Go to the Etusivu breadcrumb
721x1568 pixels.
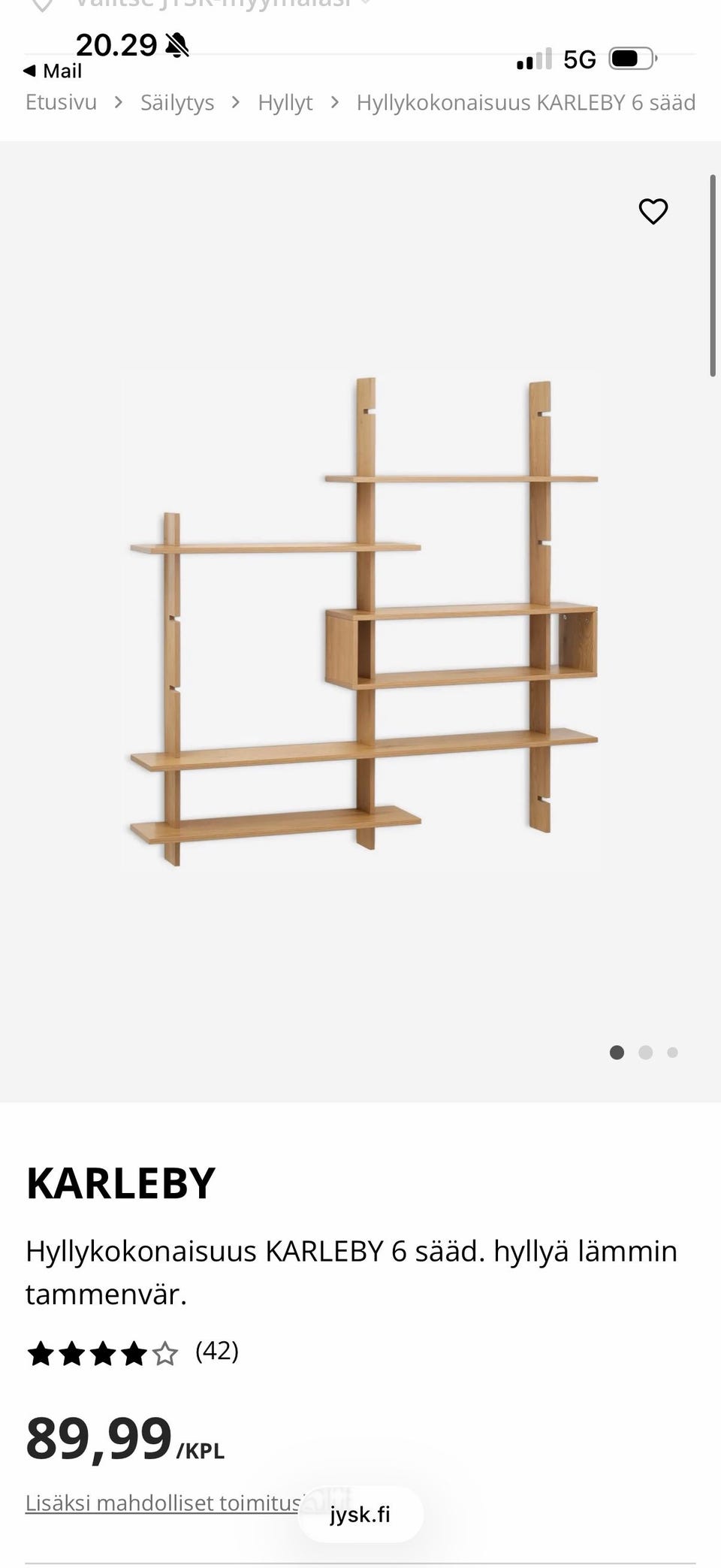coord(61,102)
